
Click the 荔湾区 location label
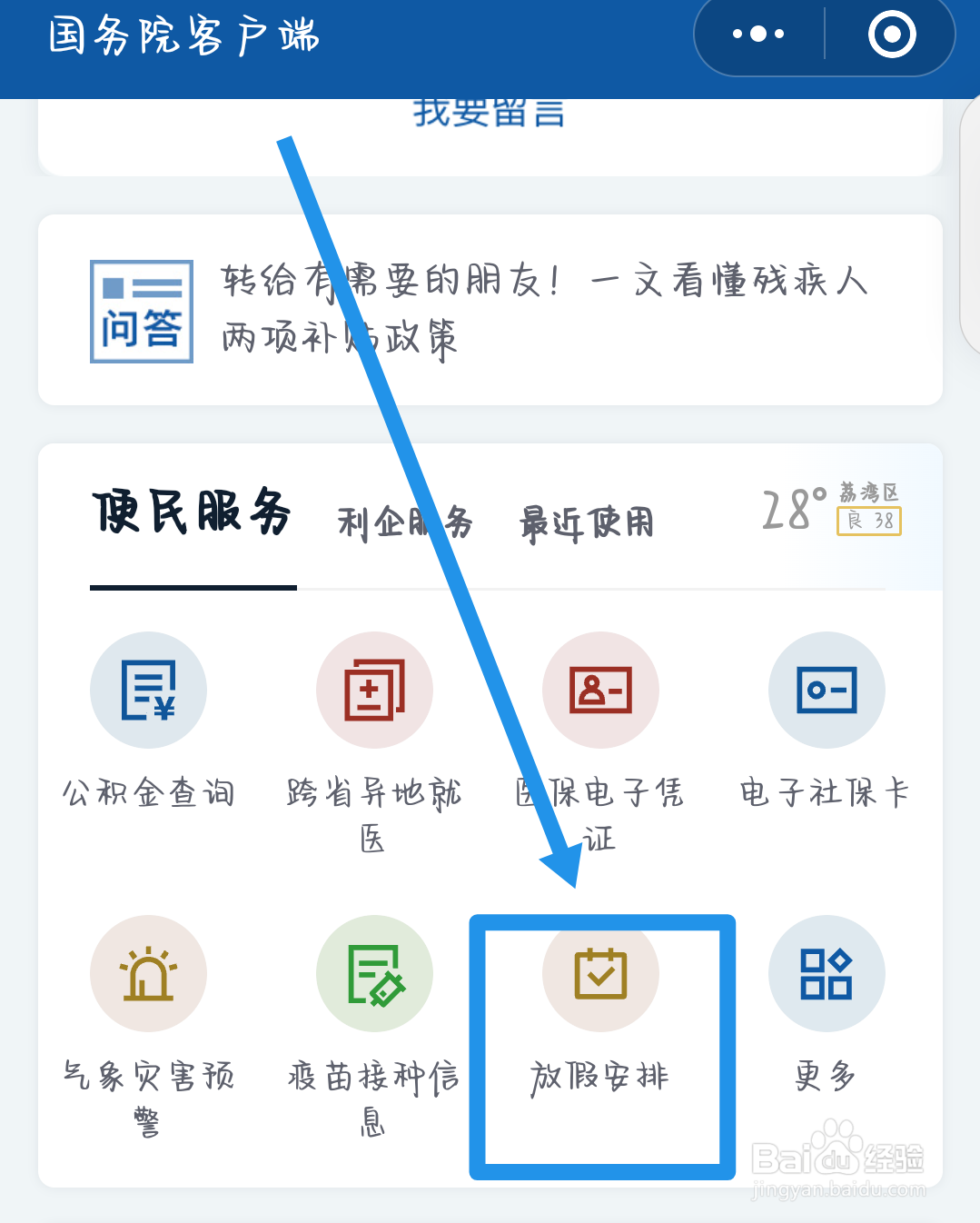868,491
